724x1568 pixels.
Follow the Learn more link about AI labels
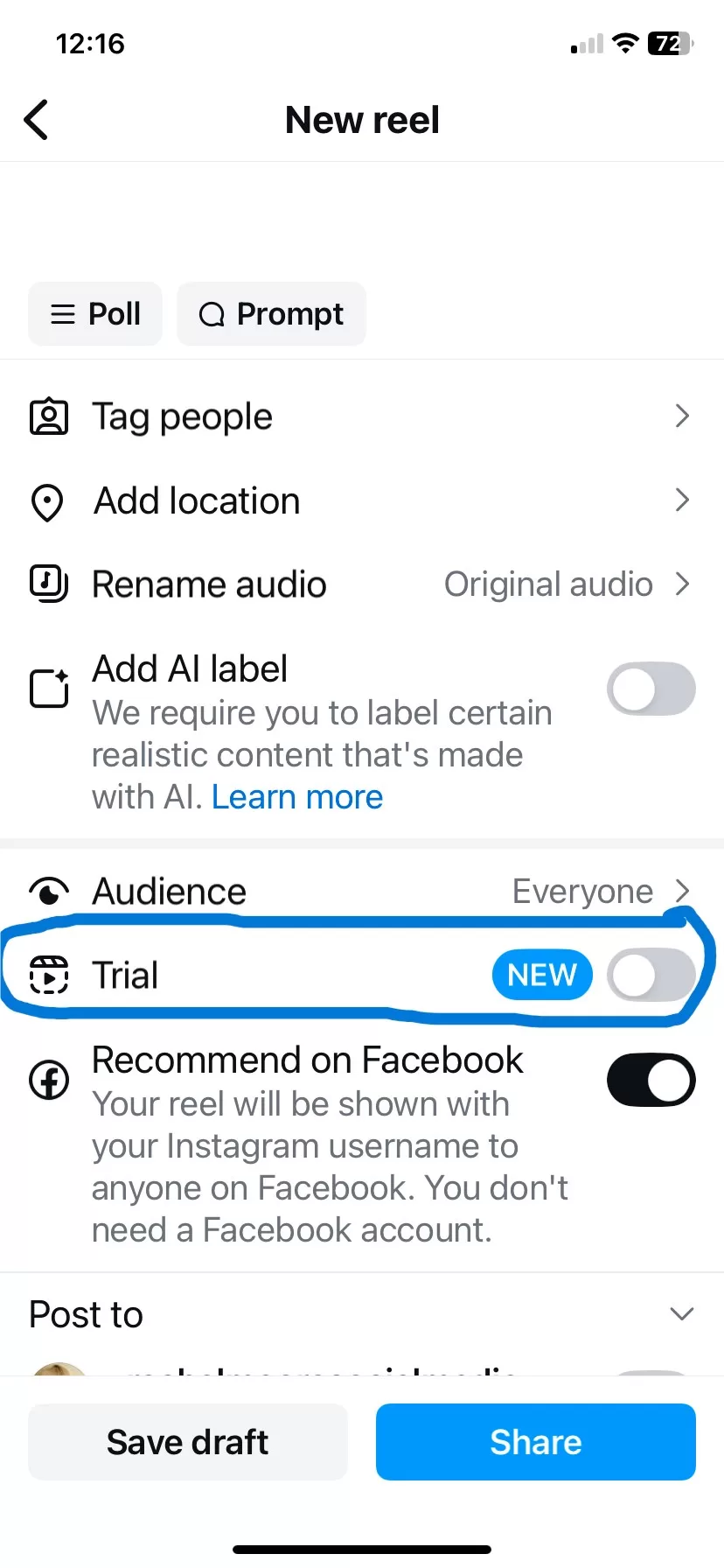coord(297,797)
